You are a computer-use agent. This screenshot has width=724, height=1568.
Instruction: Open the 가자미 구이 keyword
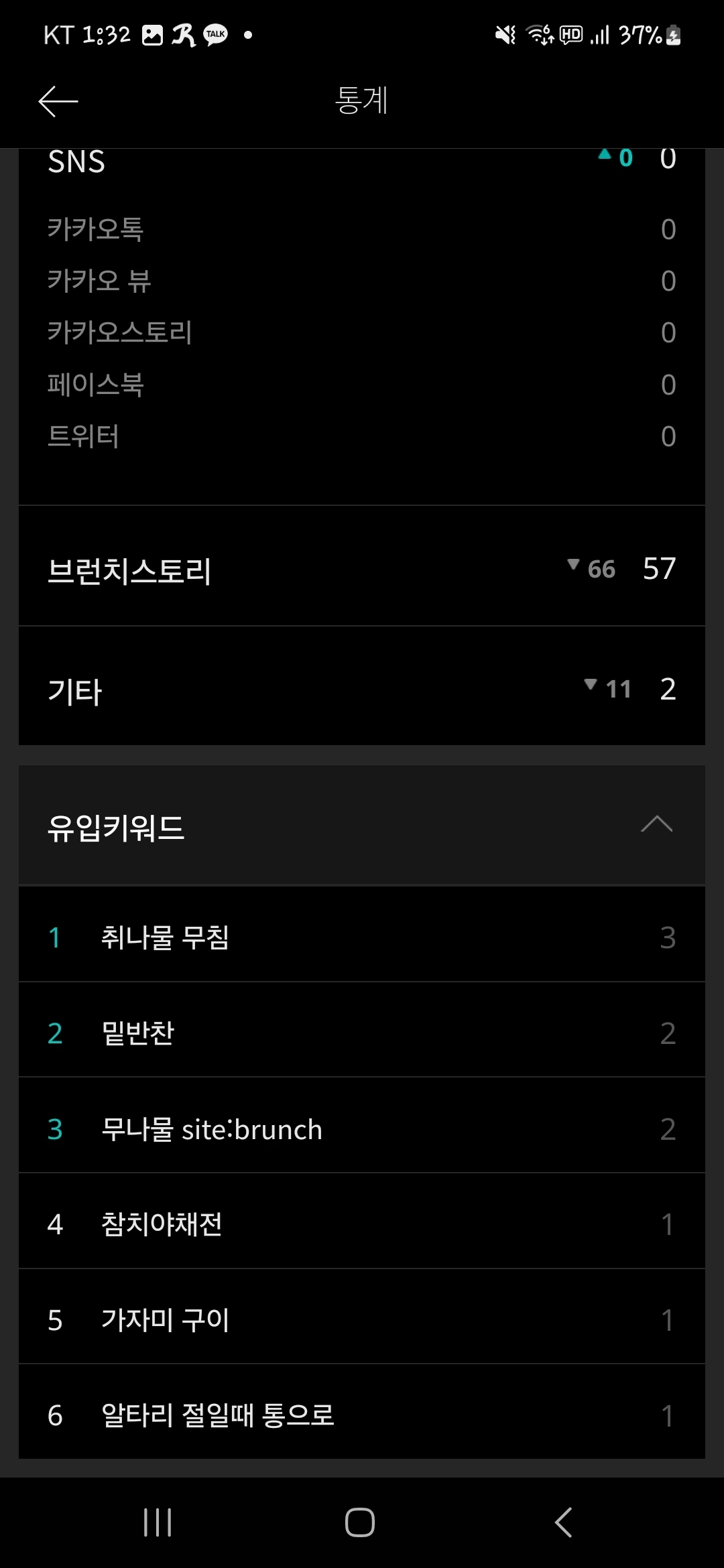(362, 1317)
